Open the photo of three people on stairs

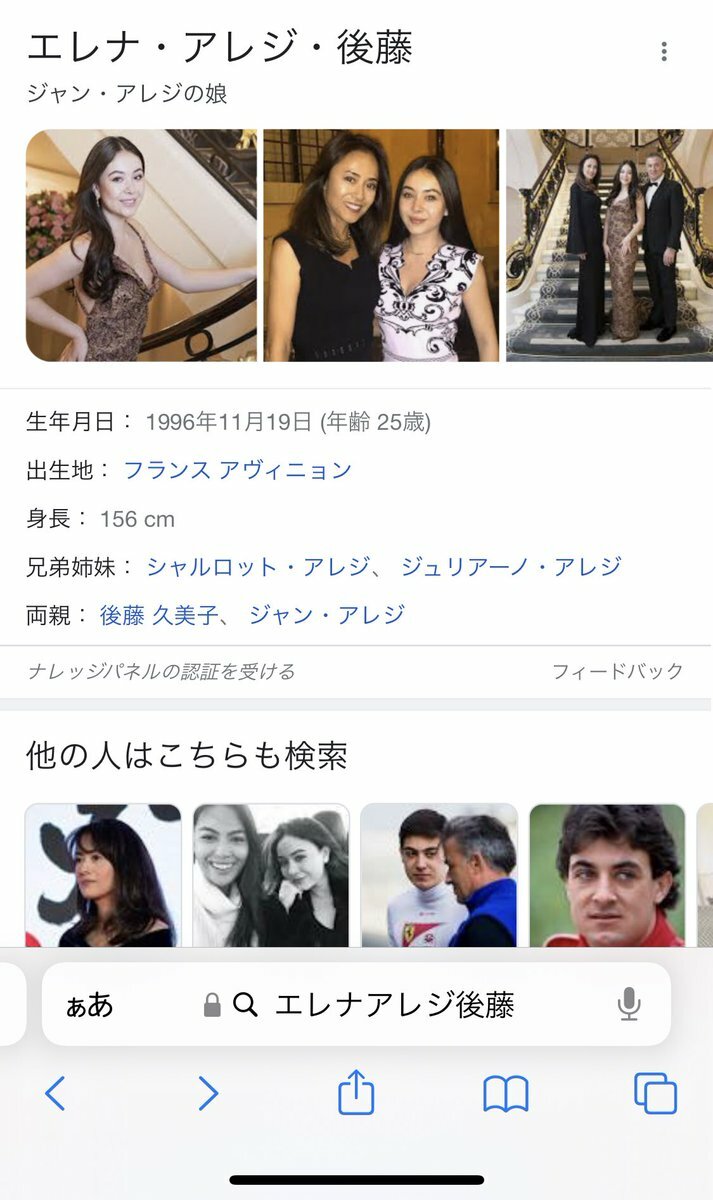point(609,245)
